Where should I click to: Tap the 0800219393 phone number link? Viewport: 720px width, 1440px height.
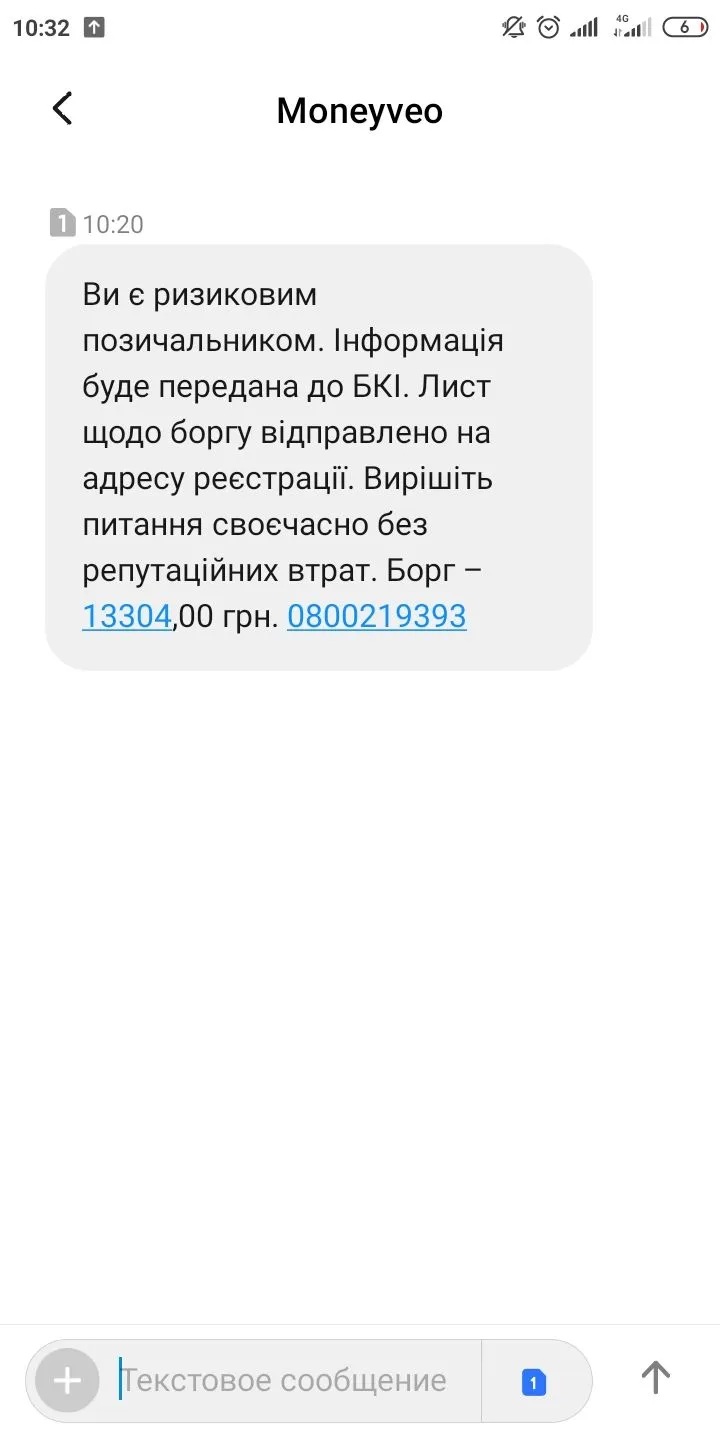click(376, 616)
